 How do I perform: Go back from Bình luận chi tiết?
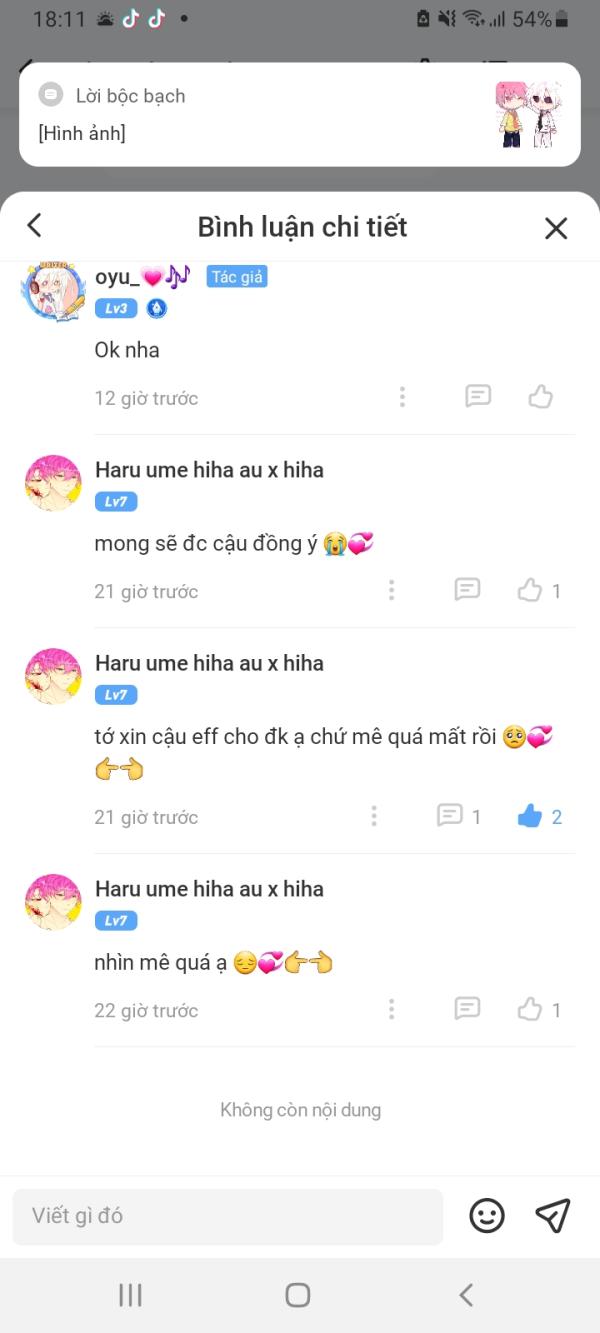click(x=35, y=226)
